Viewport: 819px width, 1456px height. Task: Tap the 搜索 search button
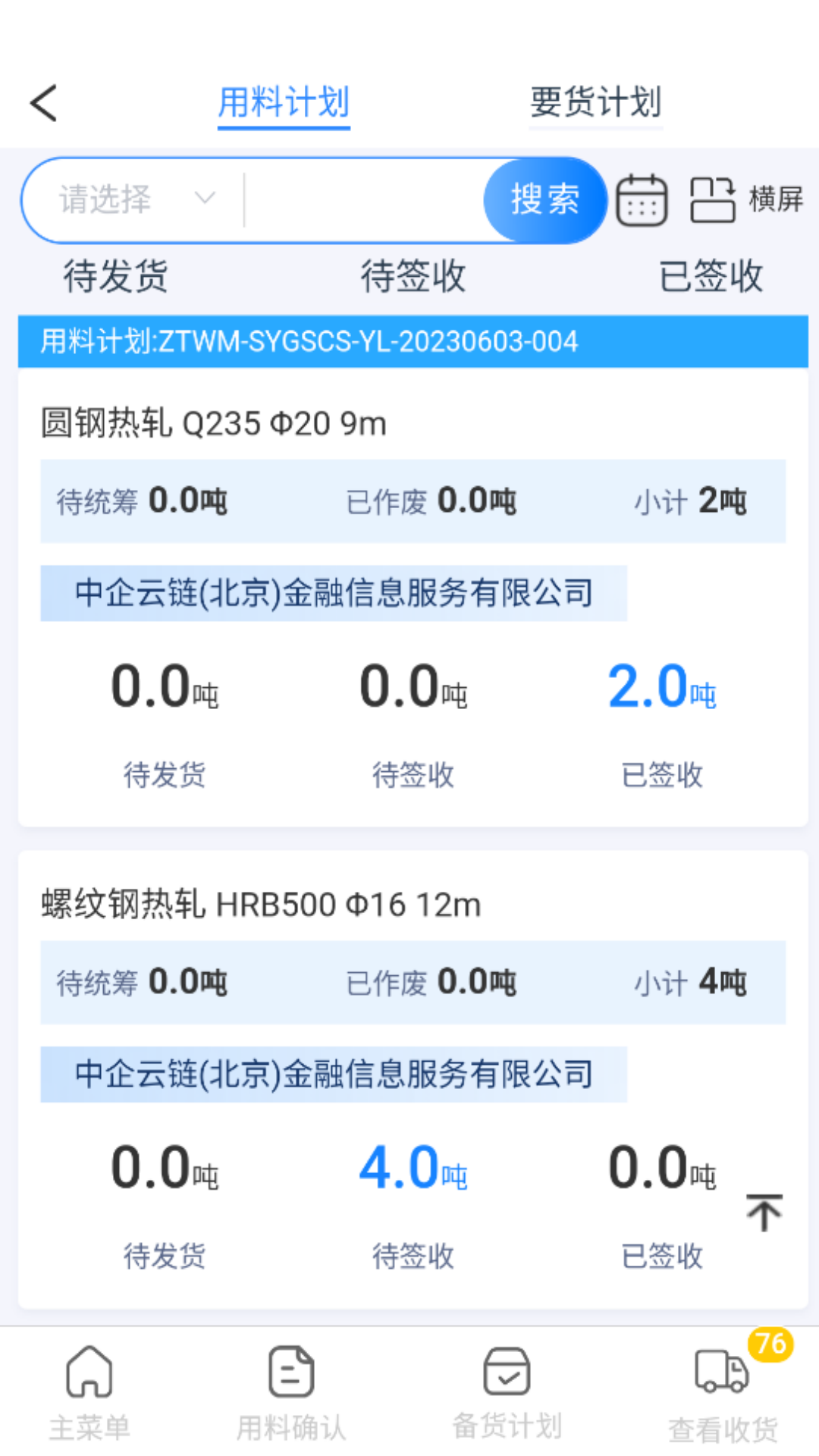click(544, 199)
